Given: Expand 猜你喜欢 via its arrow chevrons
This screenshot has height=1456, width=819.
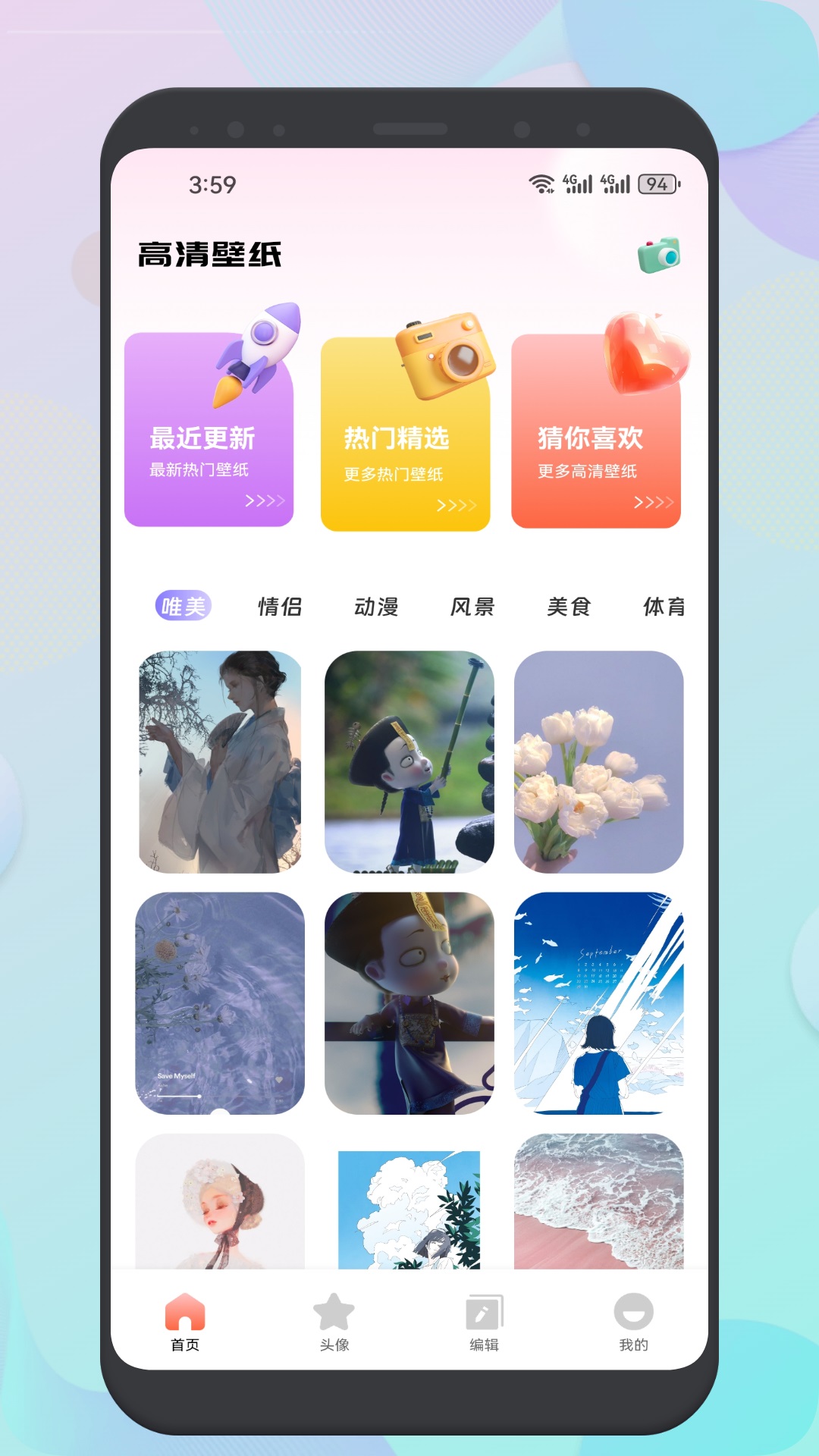Looking at the screenshot, I should tap(653, 502).
